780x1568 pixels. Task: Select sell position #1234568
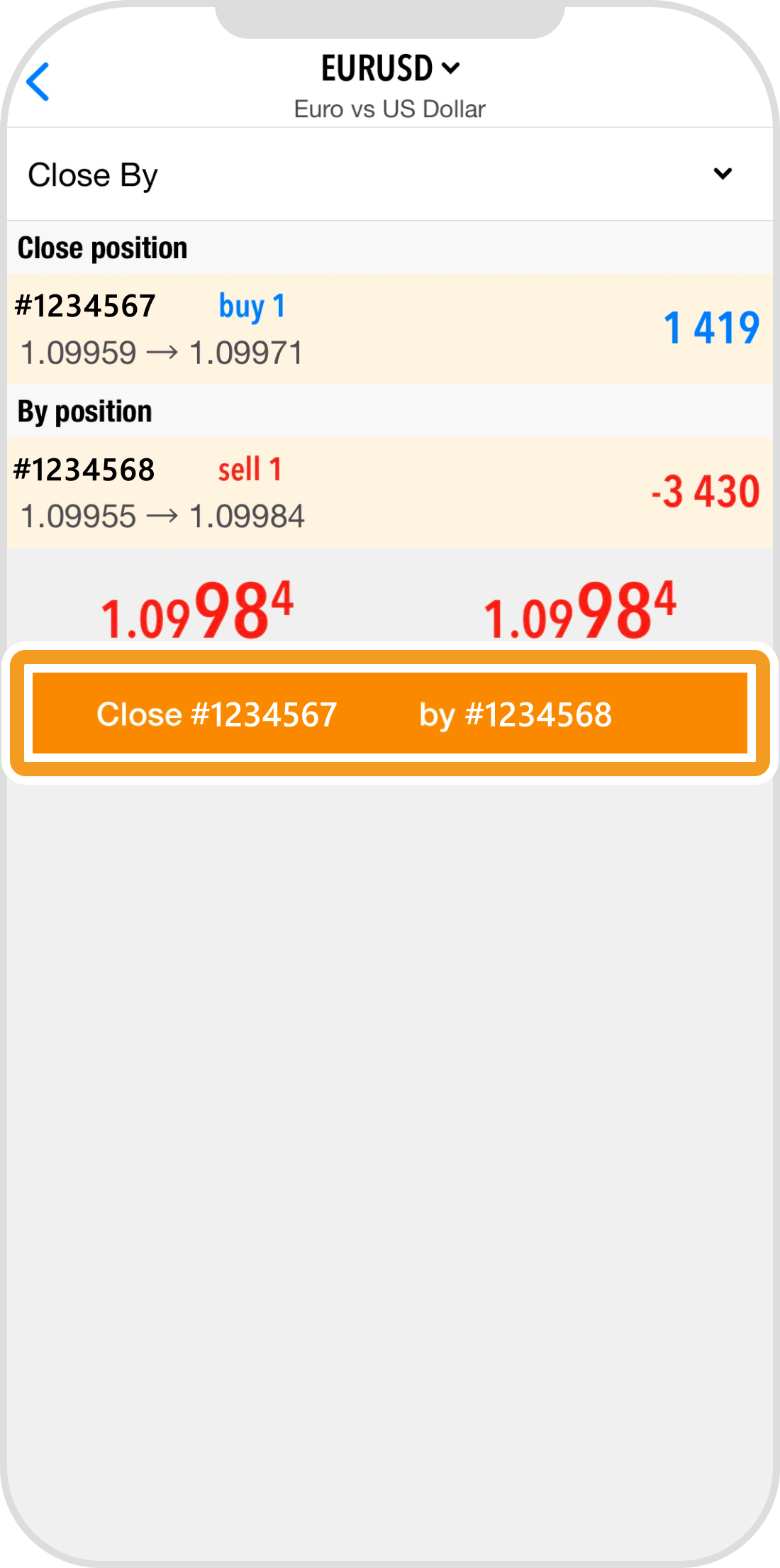[x=389, y=492]
